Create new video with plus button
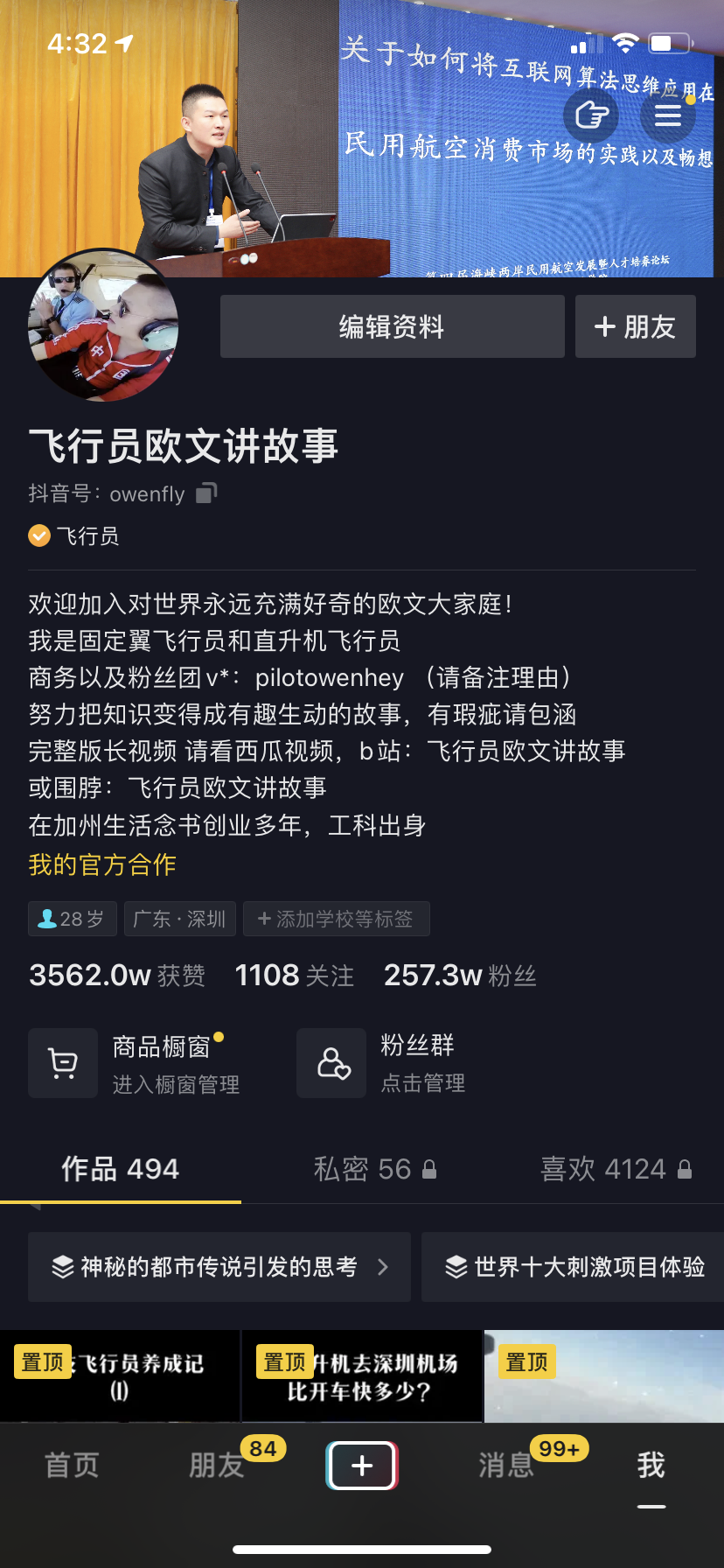This screenshot has height=1568, width=724. click(x=362, y=1465)
